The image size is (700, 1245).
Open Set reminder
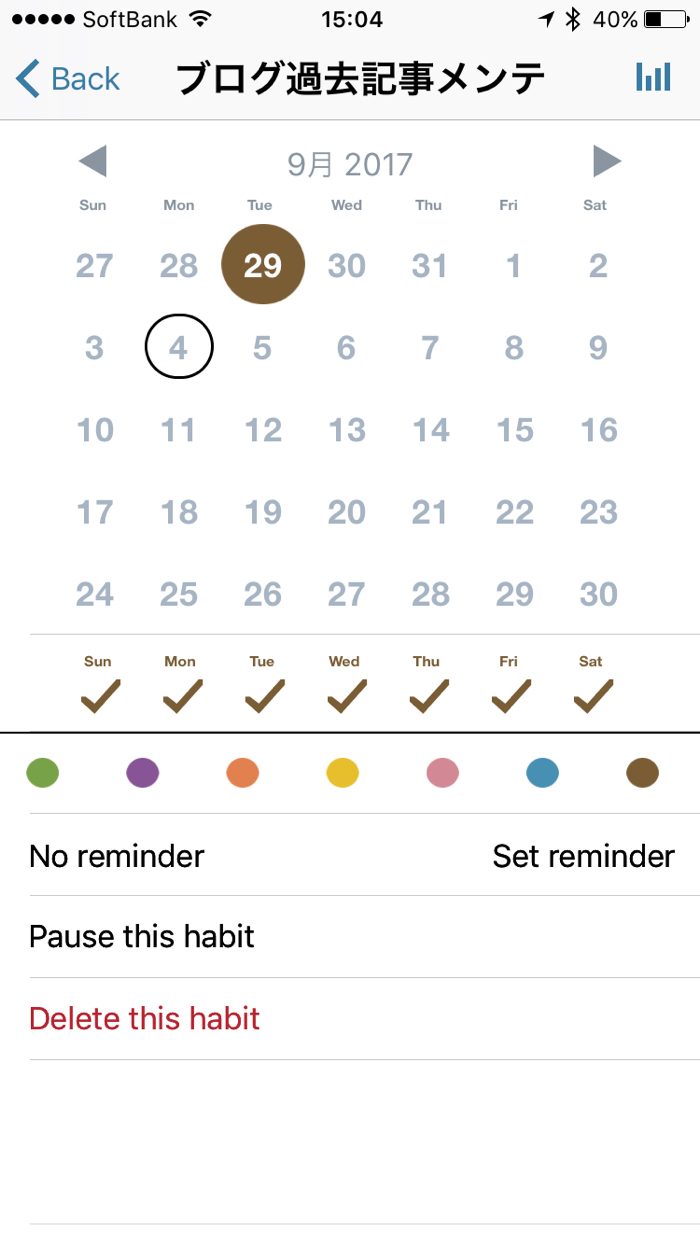pyautogui.click(x=583, y=856)
